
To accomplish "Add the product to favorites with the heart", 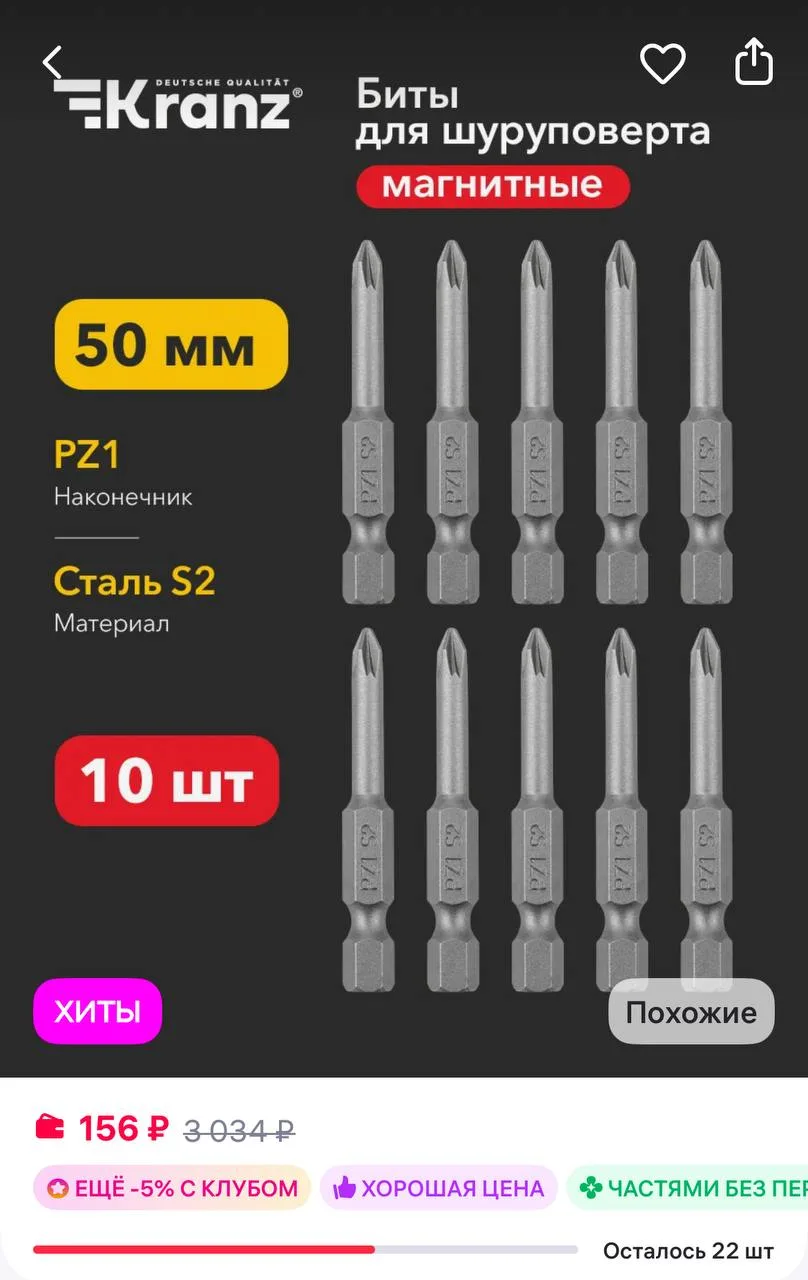I will coord(662,64).
